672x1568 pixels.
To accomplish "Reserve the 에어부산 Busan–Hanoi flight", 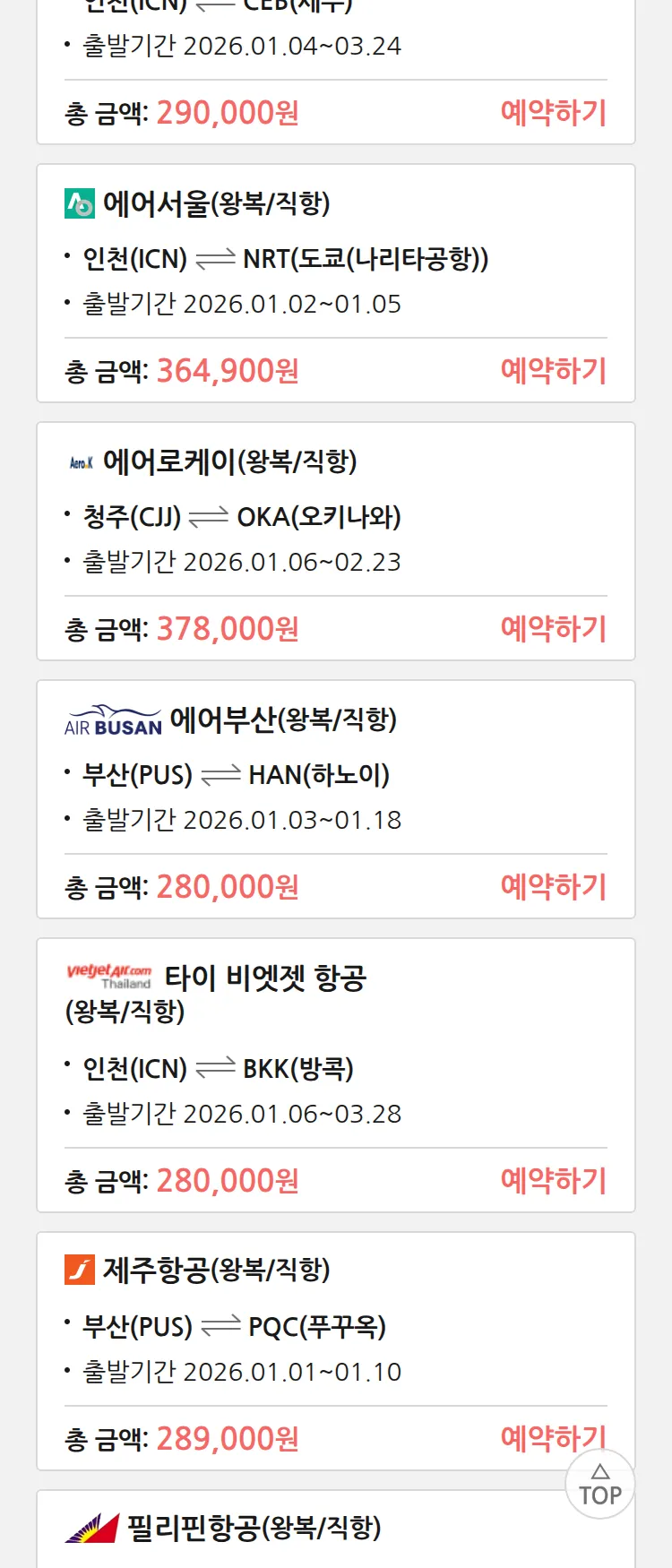I will 553,887.
